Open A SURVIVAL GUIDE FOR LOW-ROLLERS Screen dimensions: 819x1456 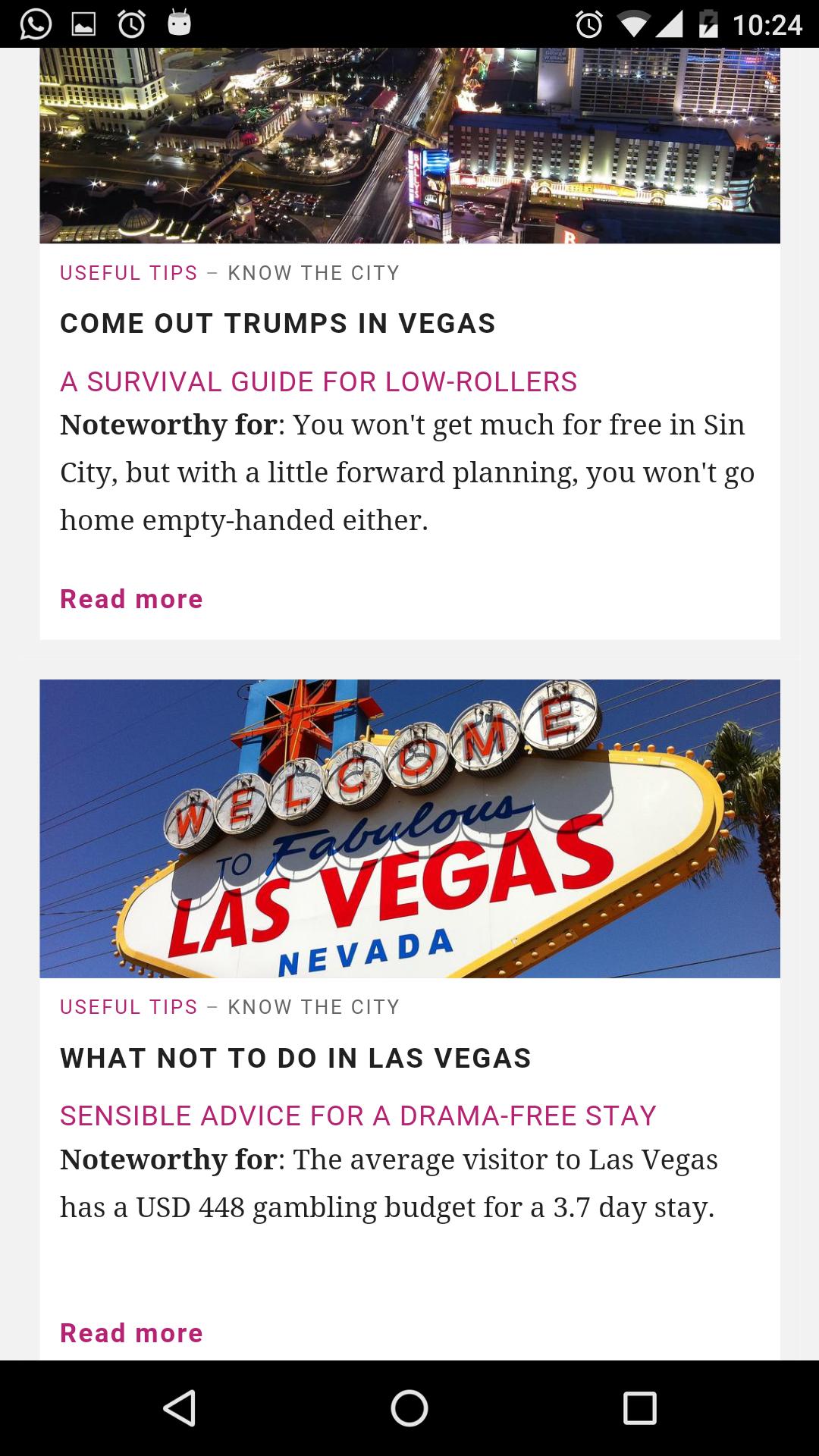(319, 381)
